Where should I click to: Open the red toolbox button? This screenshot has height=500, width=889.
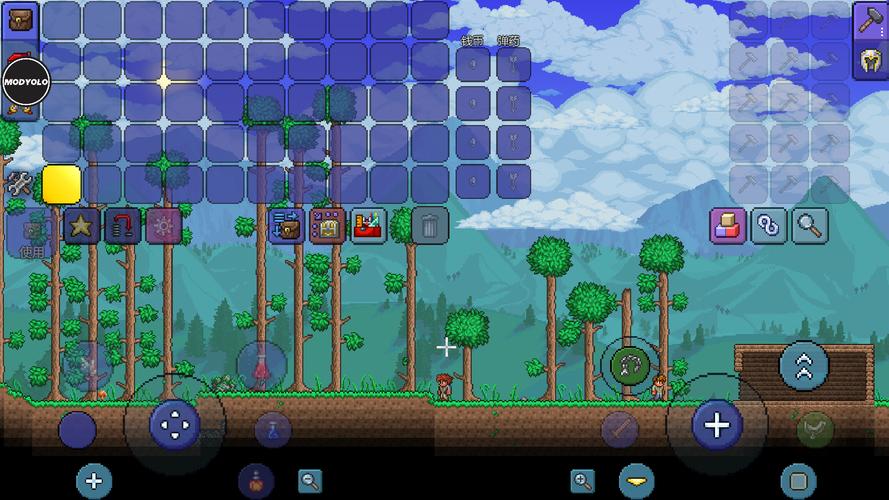pyautogui.click(x=367, y=226)
